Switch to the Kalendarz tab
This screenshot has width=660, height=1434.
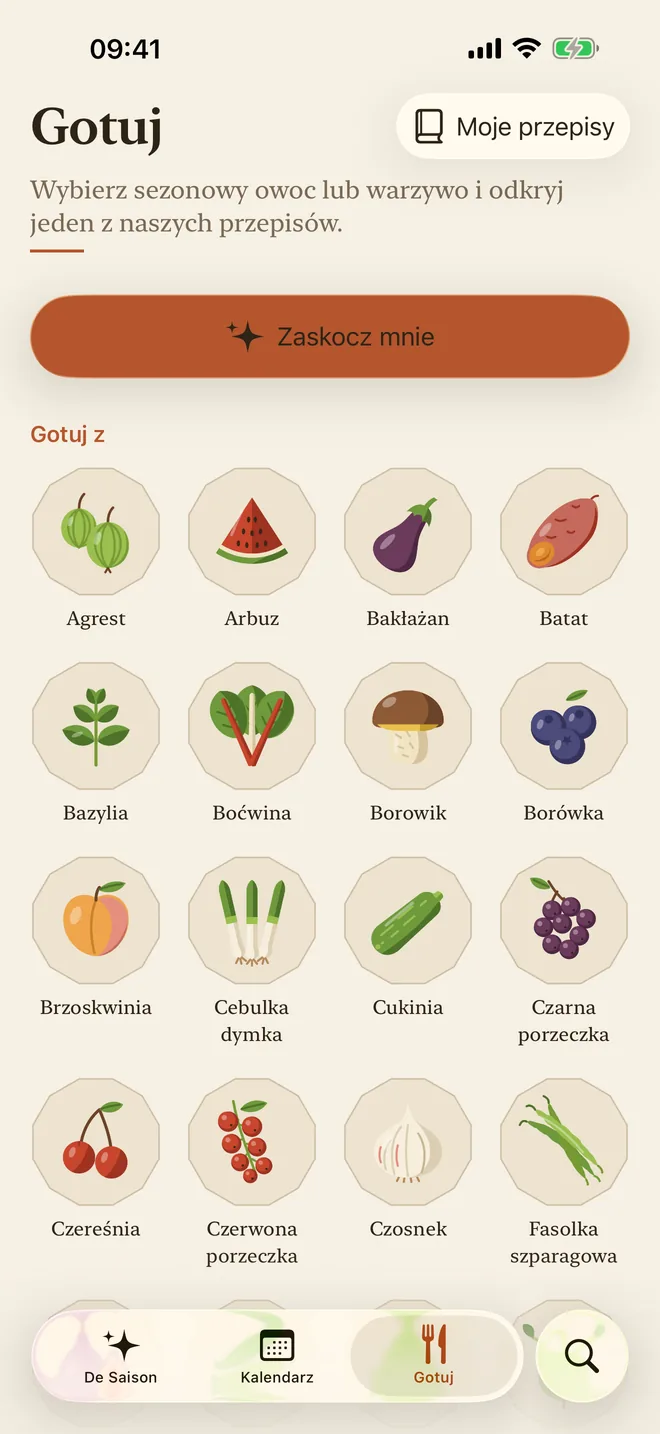277,1356
